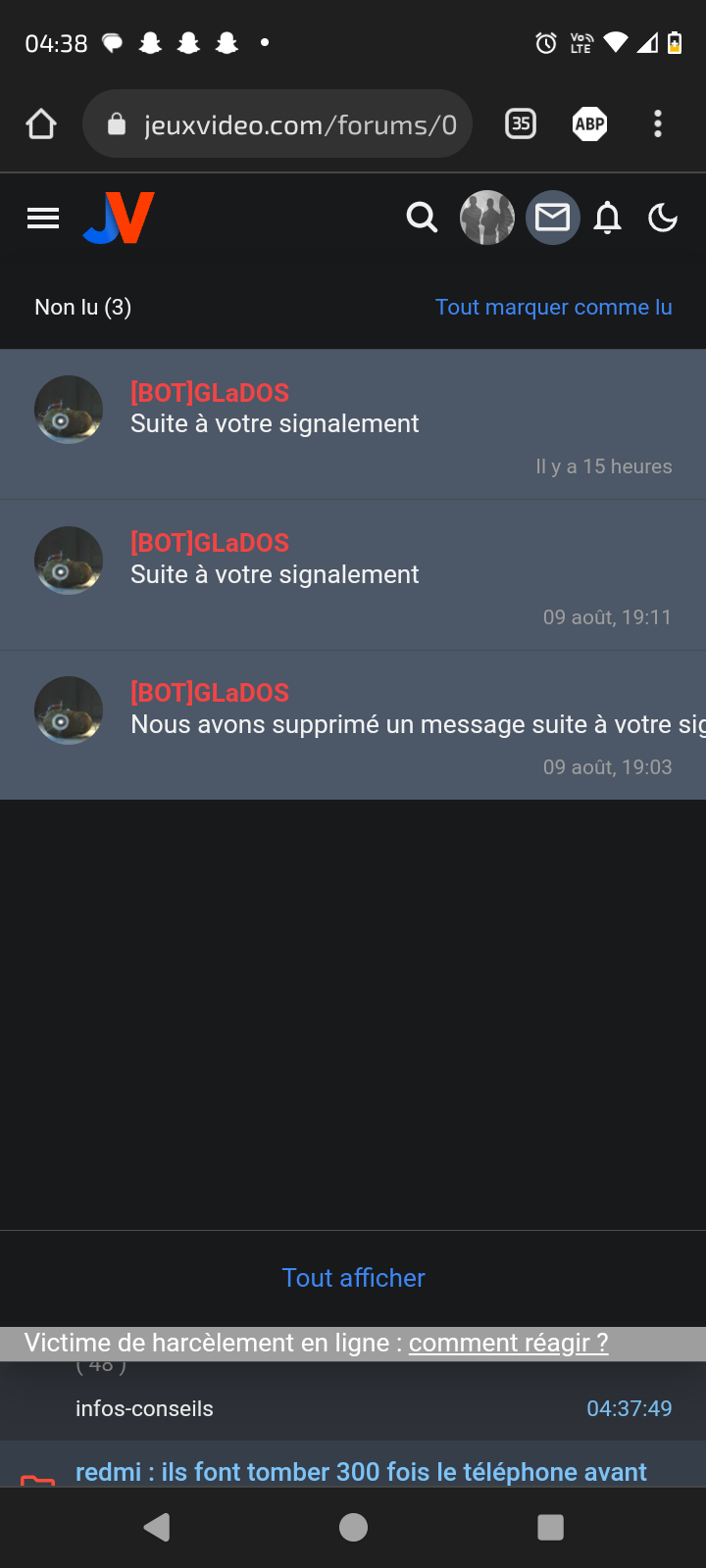
Task: Open 'comment réagir ?' harassment link
Action: coord(509,1343)
